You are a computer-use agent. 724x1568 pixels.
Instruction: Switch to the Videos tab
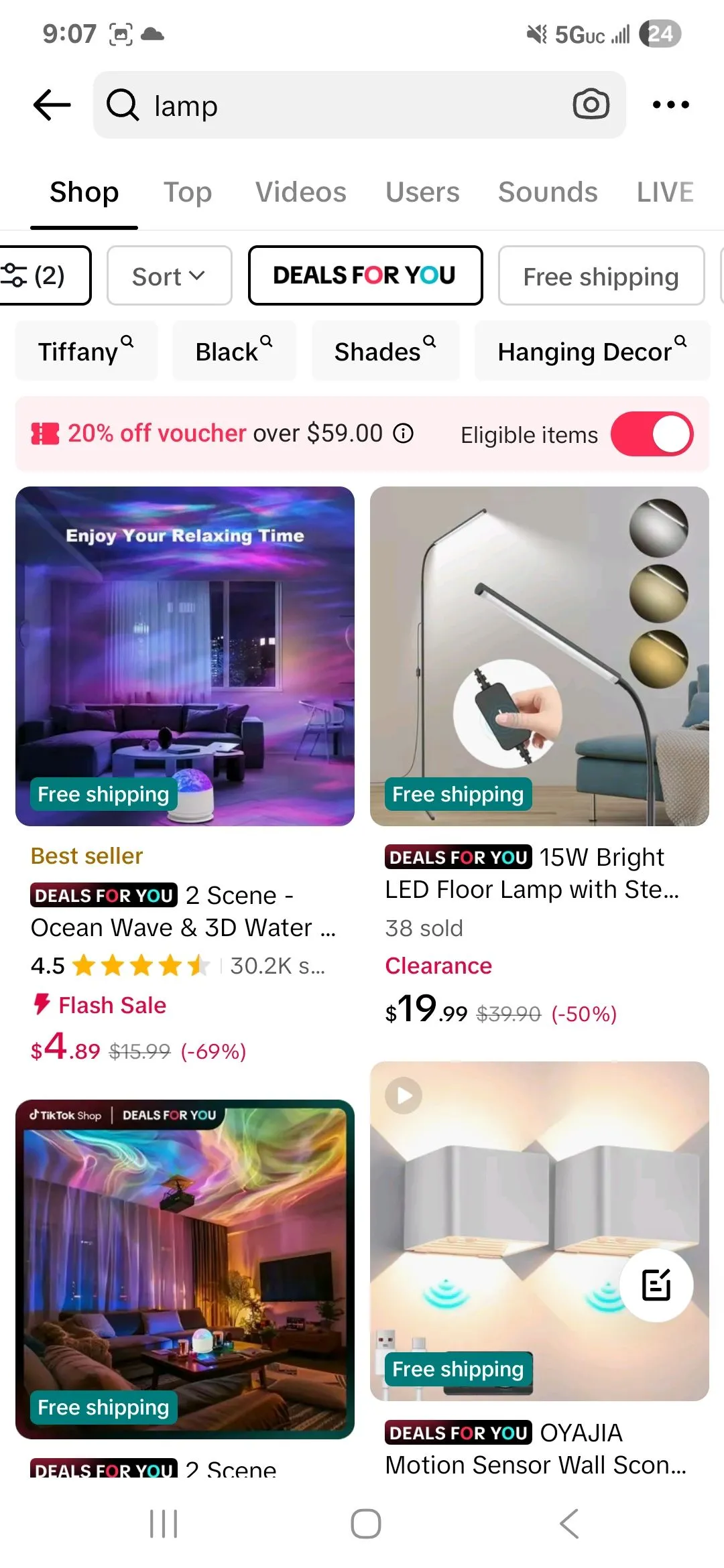tap(300, 192)
